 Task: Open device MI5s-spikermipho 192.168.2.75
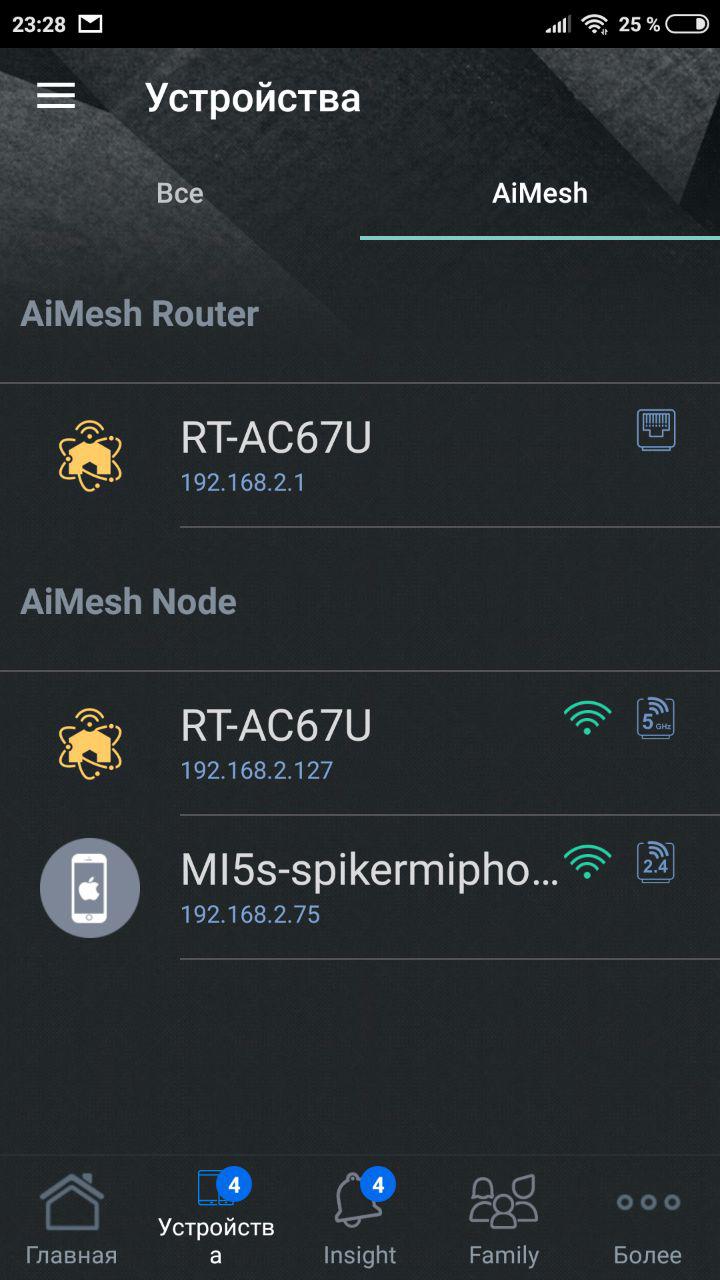(x=360, y=888)
